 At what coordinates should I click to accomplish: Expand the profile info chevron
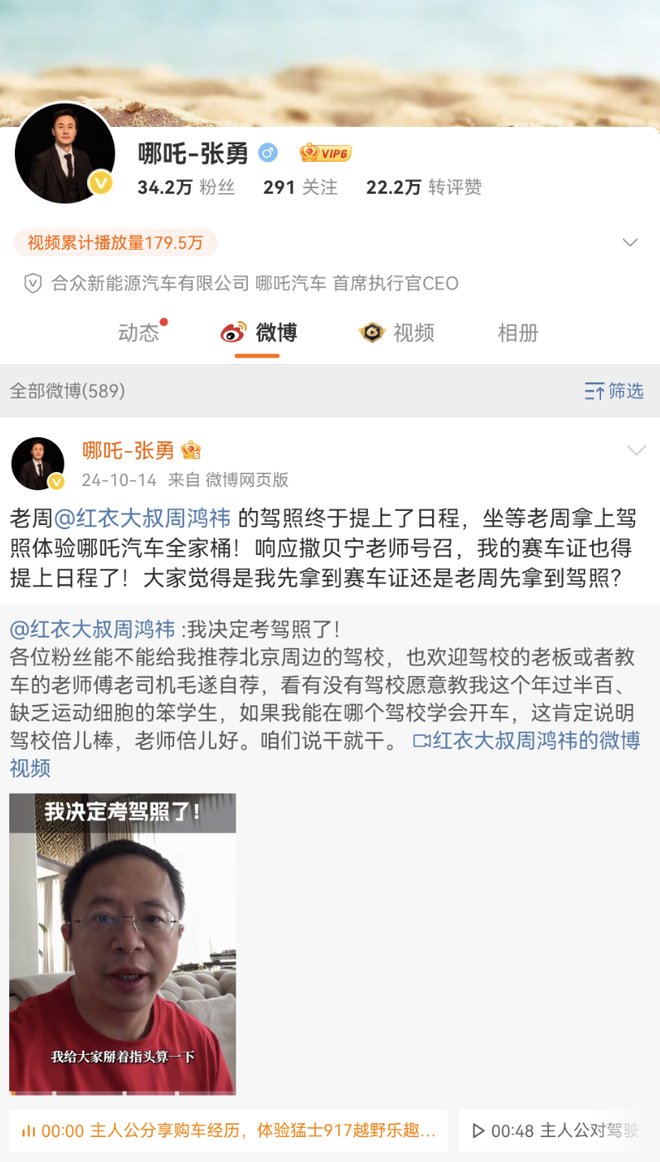[x=630, y=243]
